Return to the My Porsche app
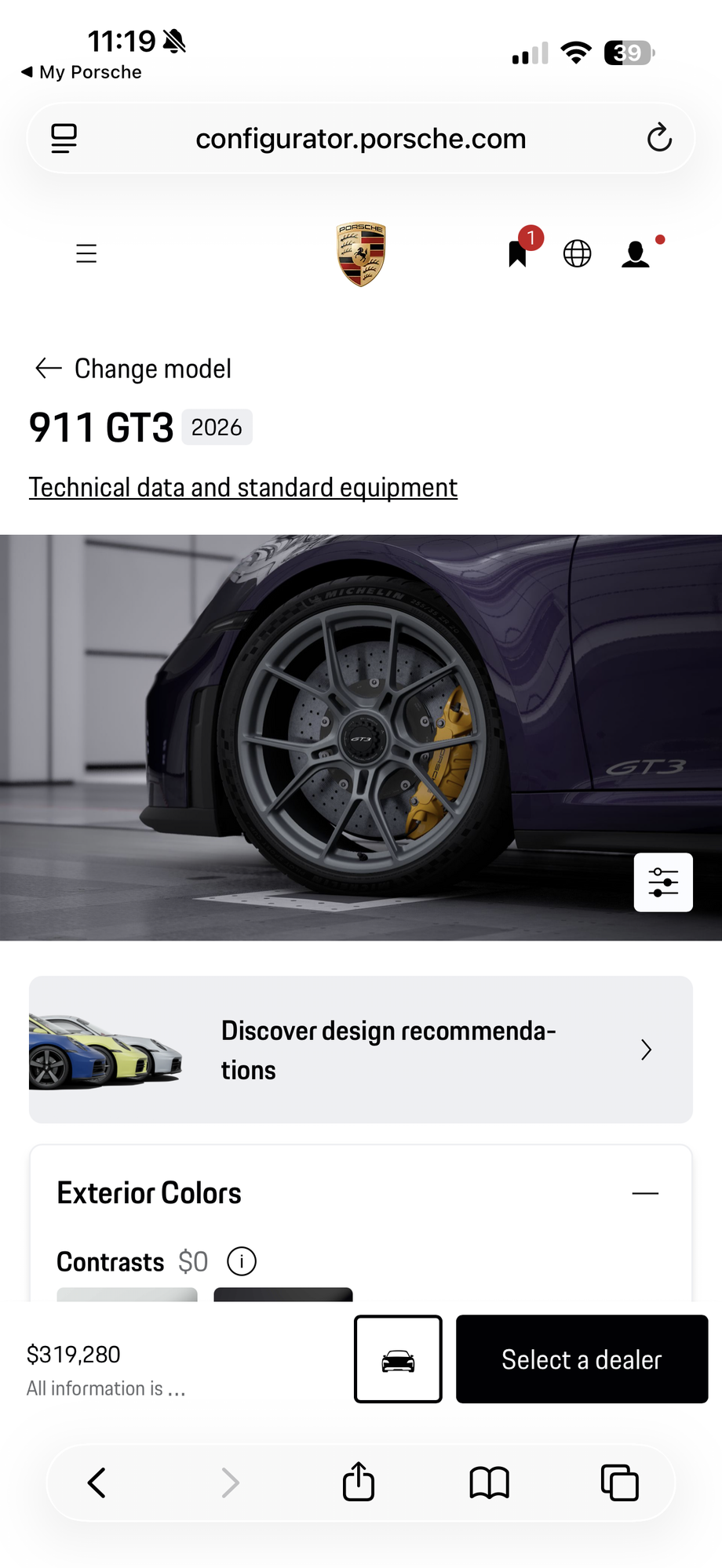This screenshot has height=1568, width=722. coord(82,72)
